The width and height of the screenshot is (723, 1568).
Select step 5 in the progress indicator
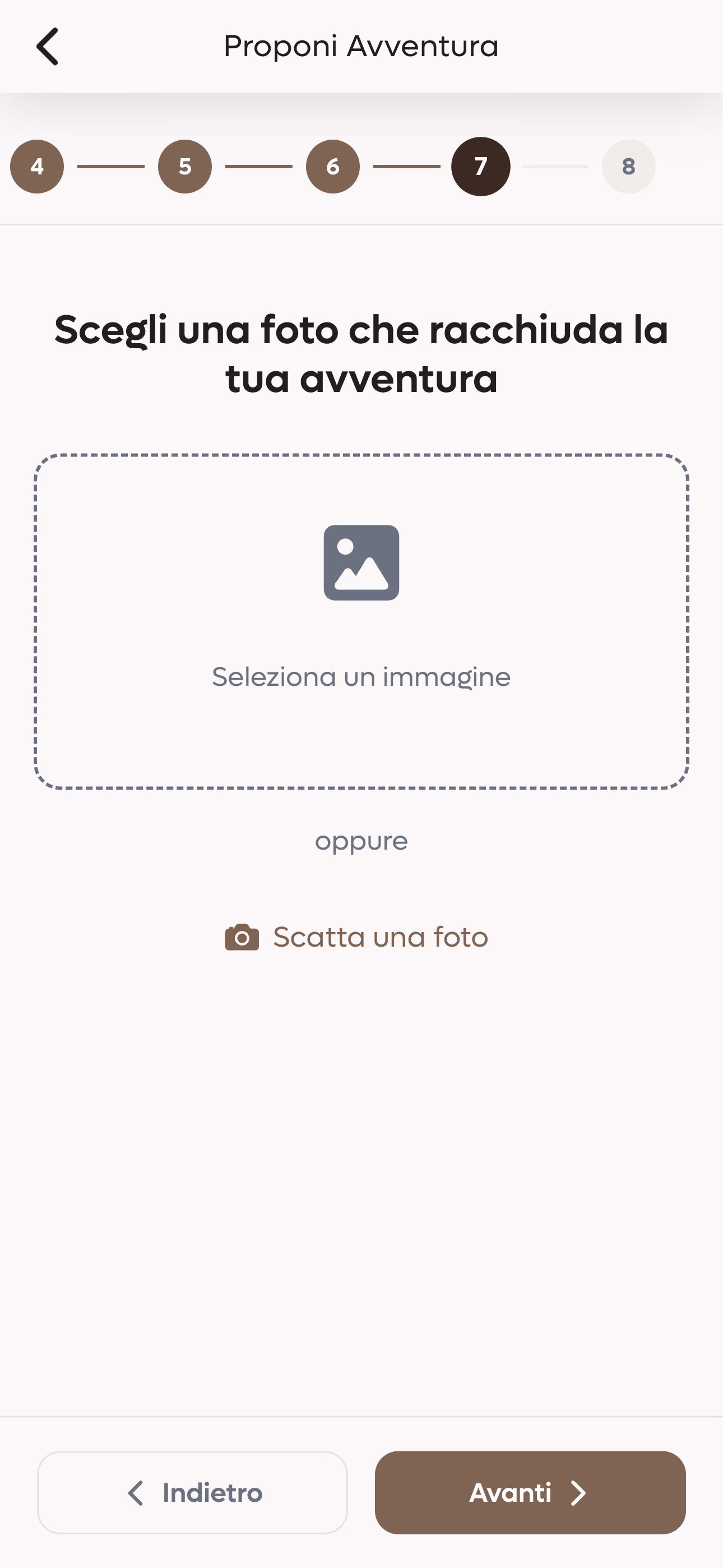click(x=184, y=166)
